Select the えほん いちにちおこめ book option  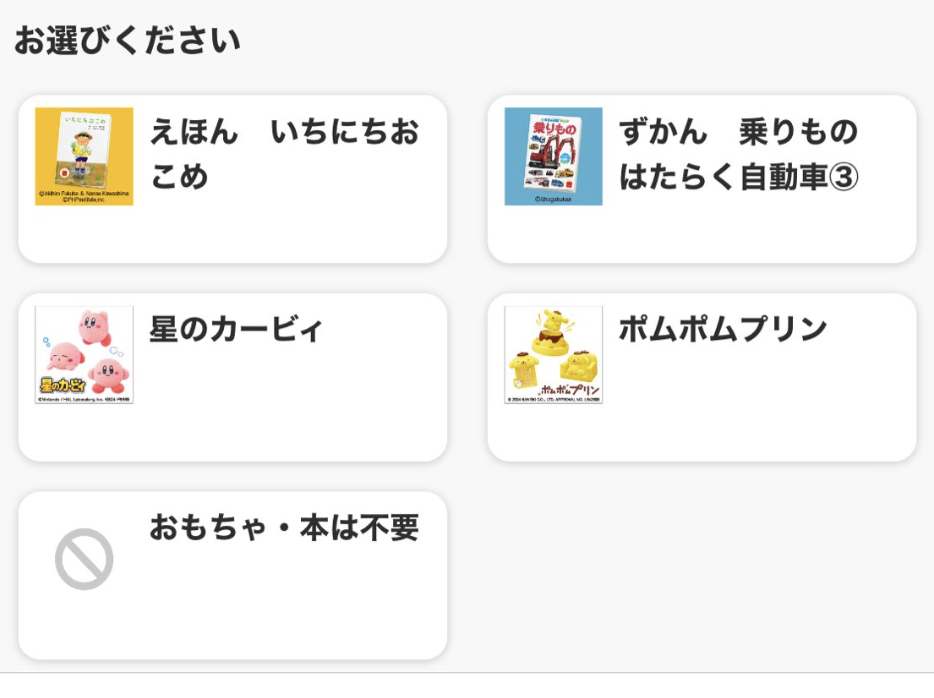232,179
